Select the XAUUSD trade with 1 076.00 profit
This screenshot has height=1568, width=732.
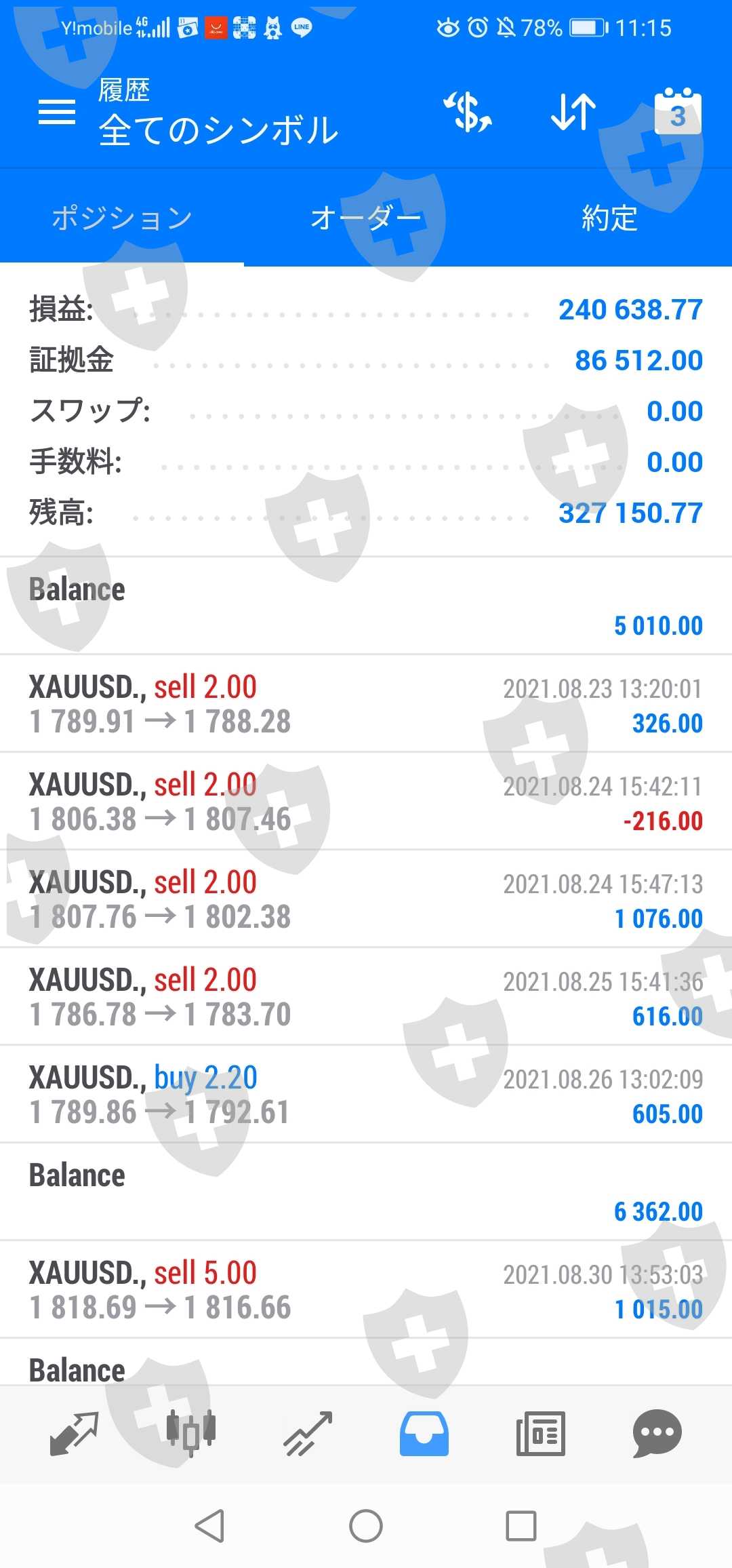point(366,899)
